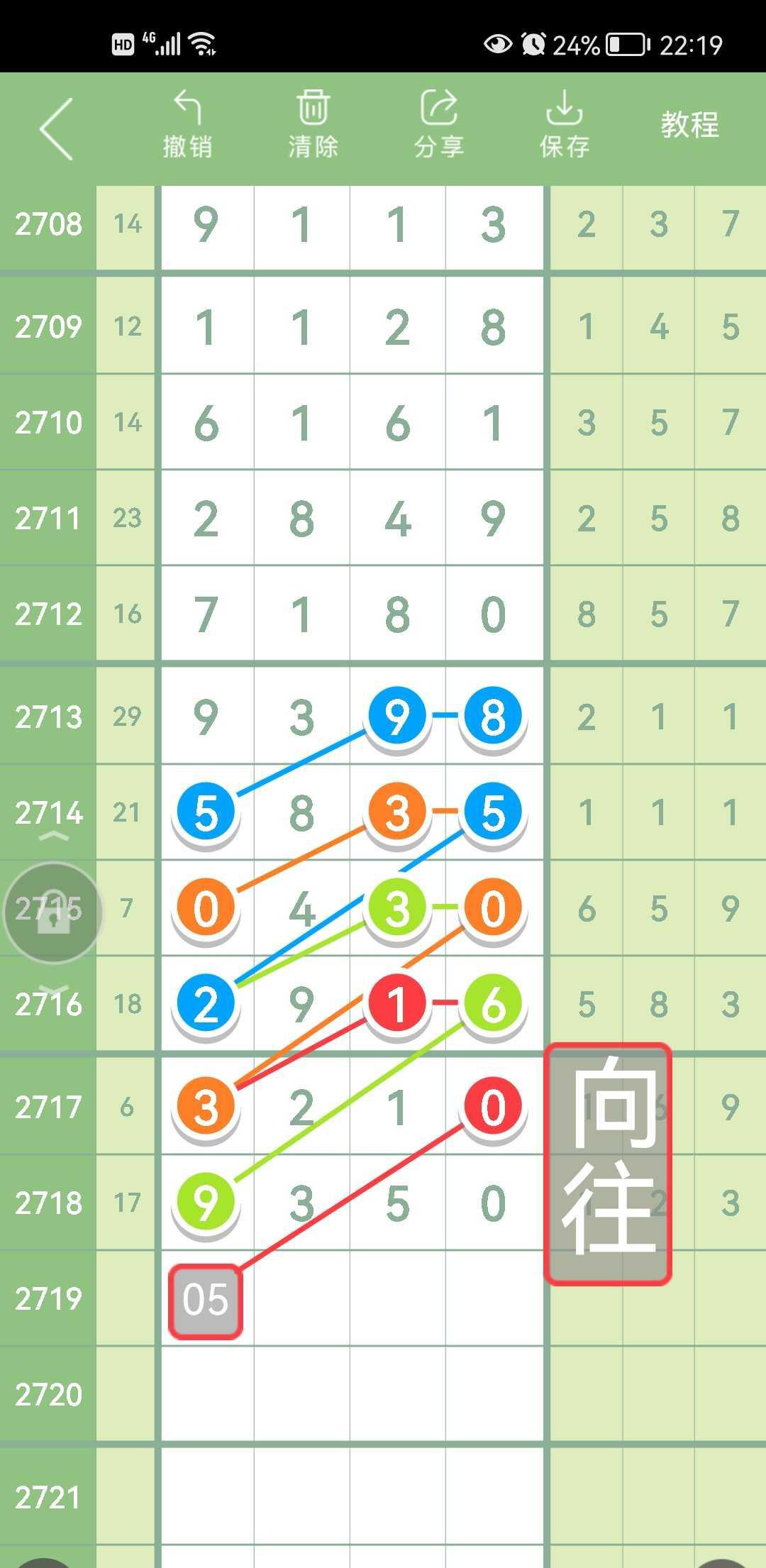
Task: Share the chart via 分享
Action: point(438,125)
